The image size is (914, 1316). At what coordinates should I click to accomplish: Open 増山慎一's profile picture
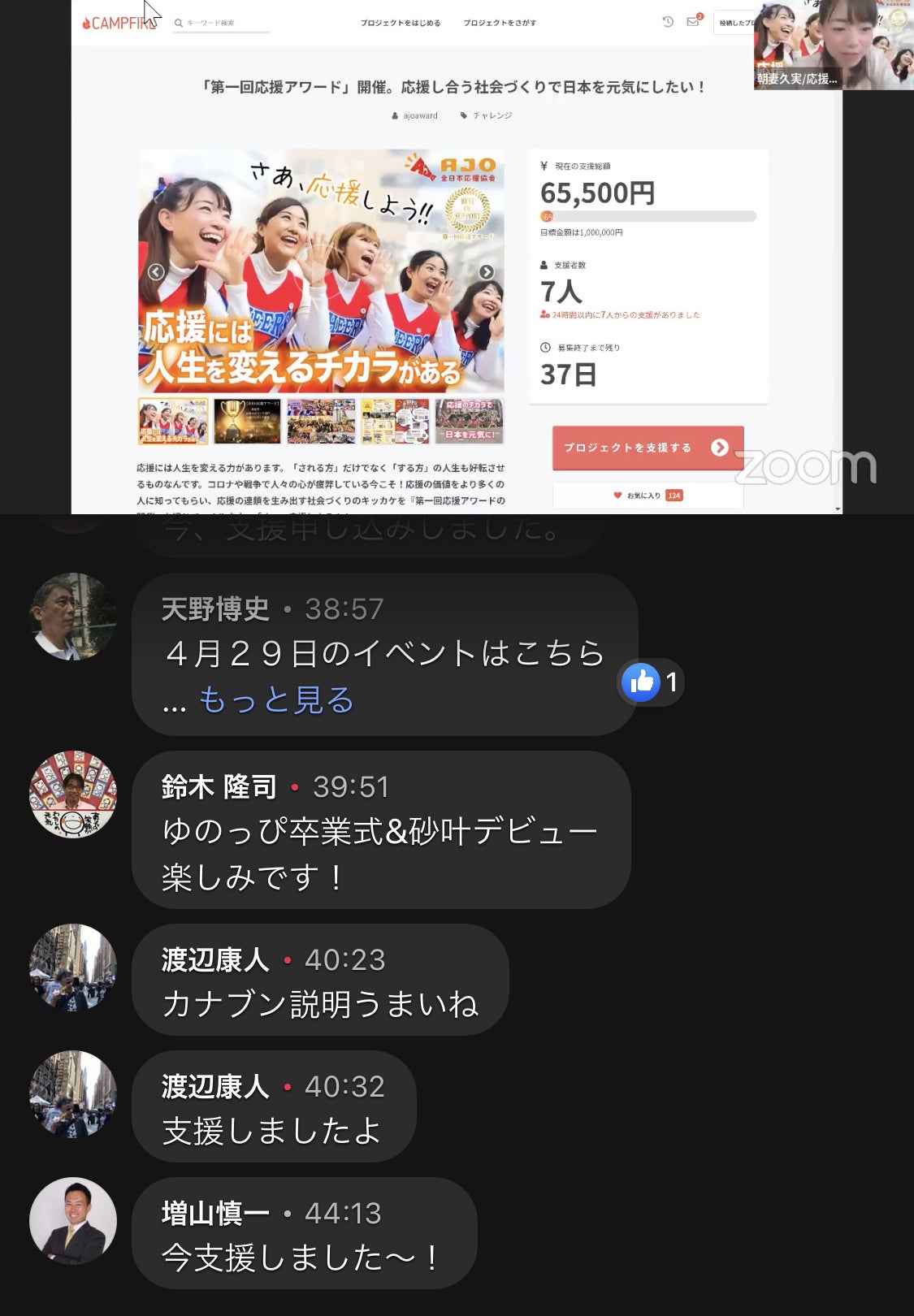(73, 1221)
